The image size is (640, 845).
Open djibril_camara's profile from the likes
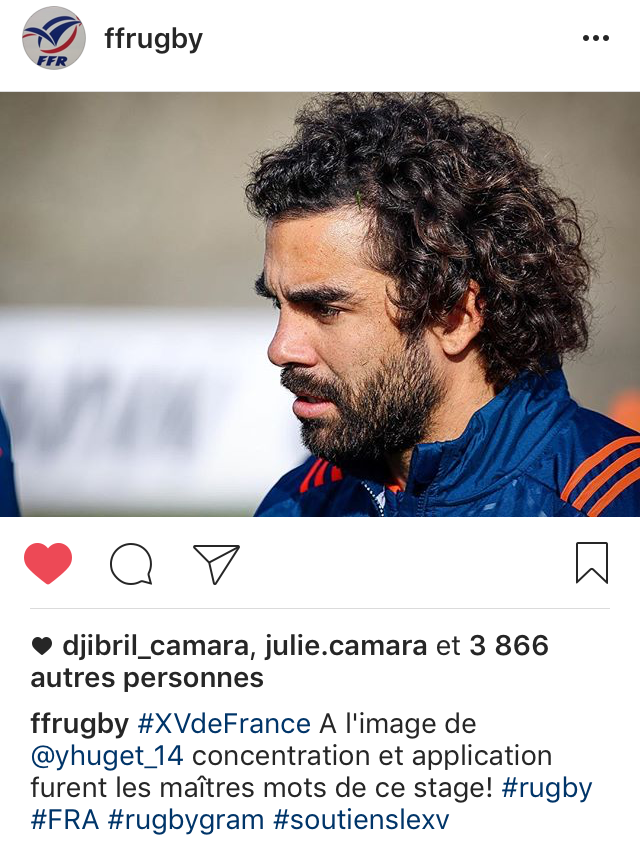point(158,647)
